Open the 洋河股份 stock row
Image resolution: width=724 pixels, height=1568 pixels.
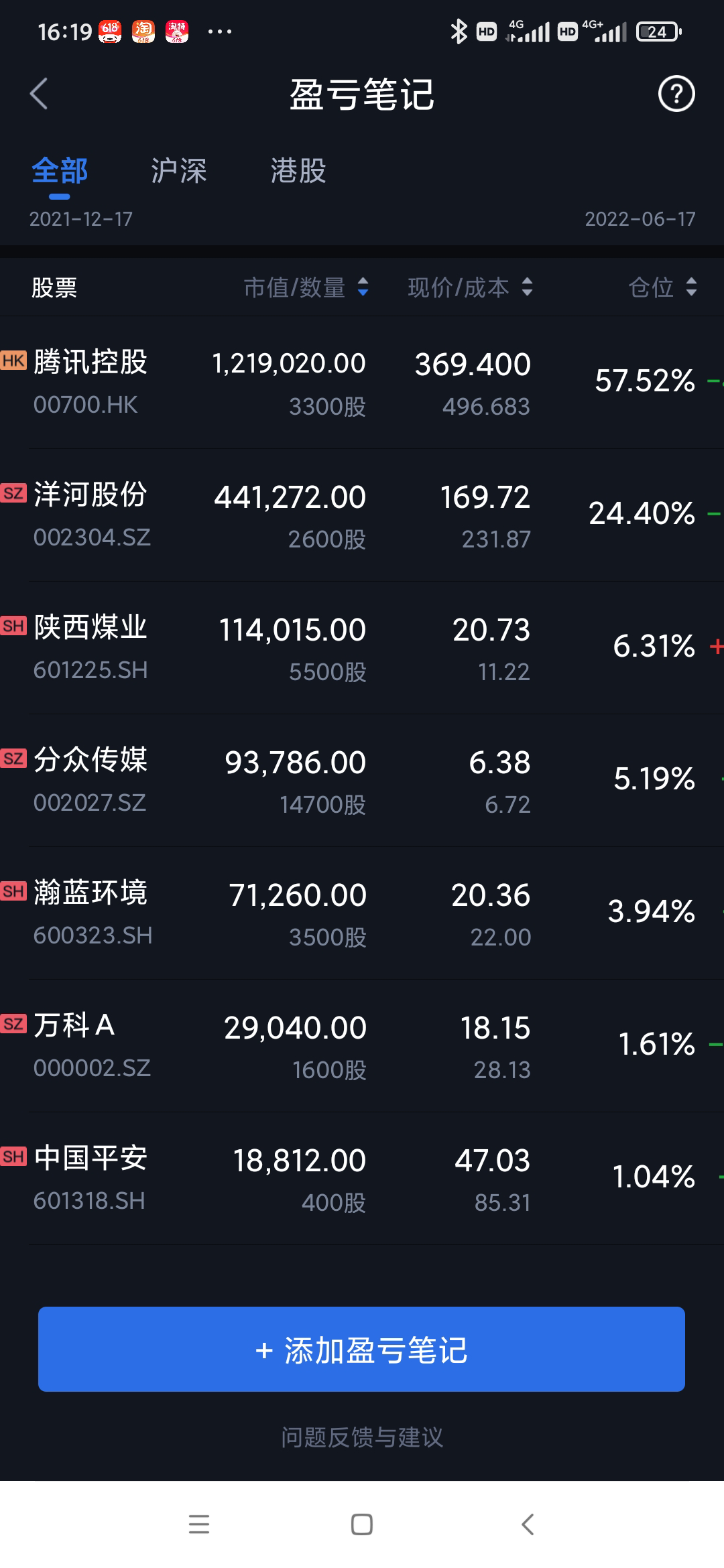(362, 515)
